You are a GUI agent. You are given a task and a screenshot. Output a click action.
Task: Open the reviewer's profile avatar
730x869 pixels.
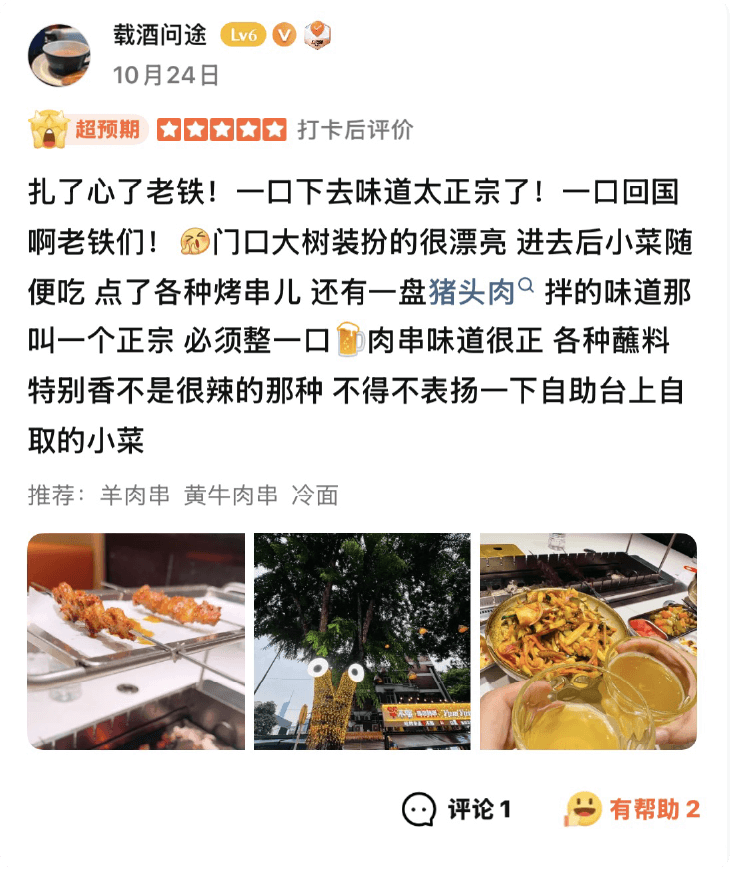point(62,54)
